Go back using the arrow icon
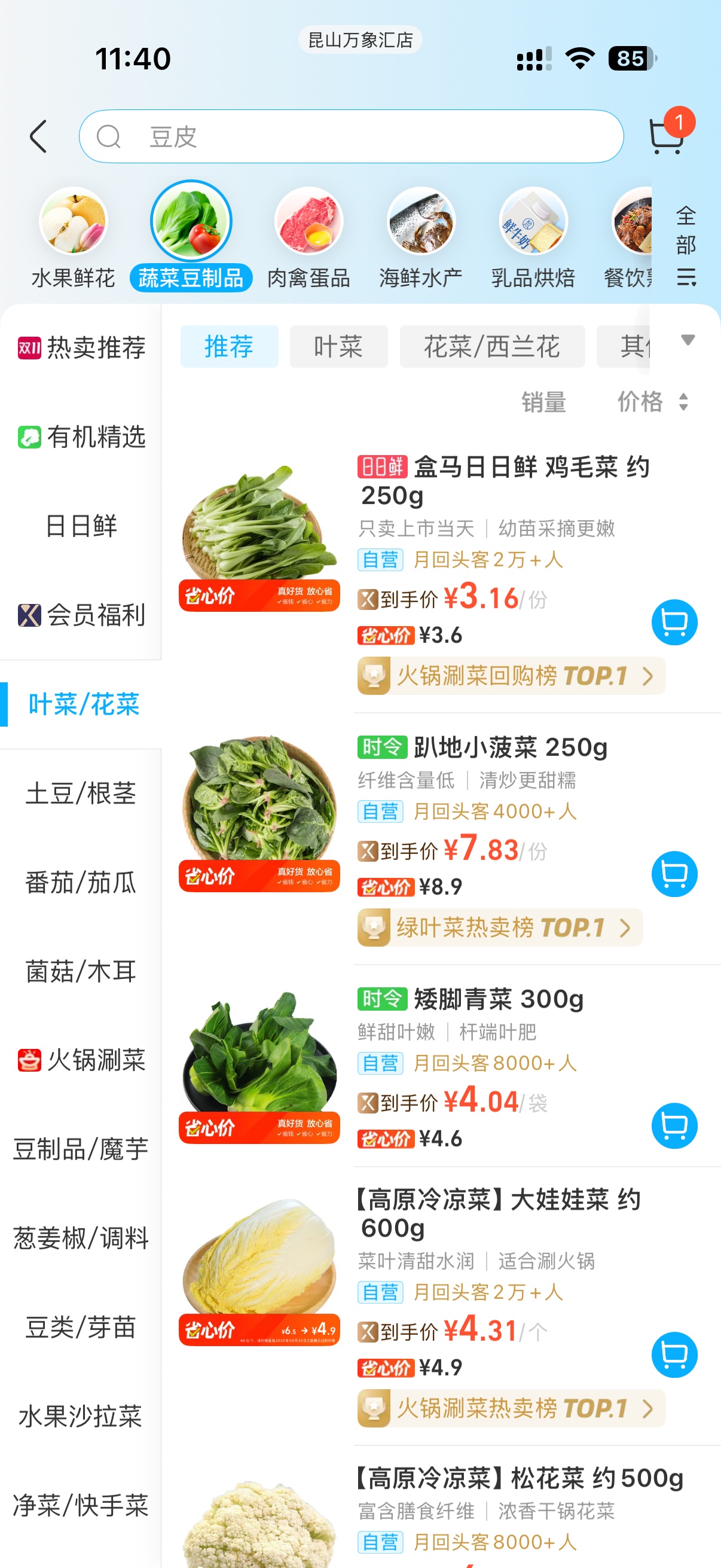 (x=38, y=136)
